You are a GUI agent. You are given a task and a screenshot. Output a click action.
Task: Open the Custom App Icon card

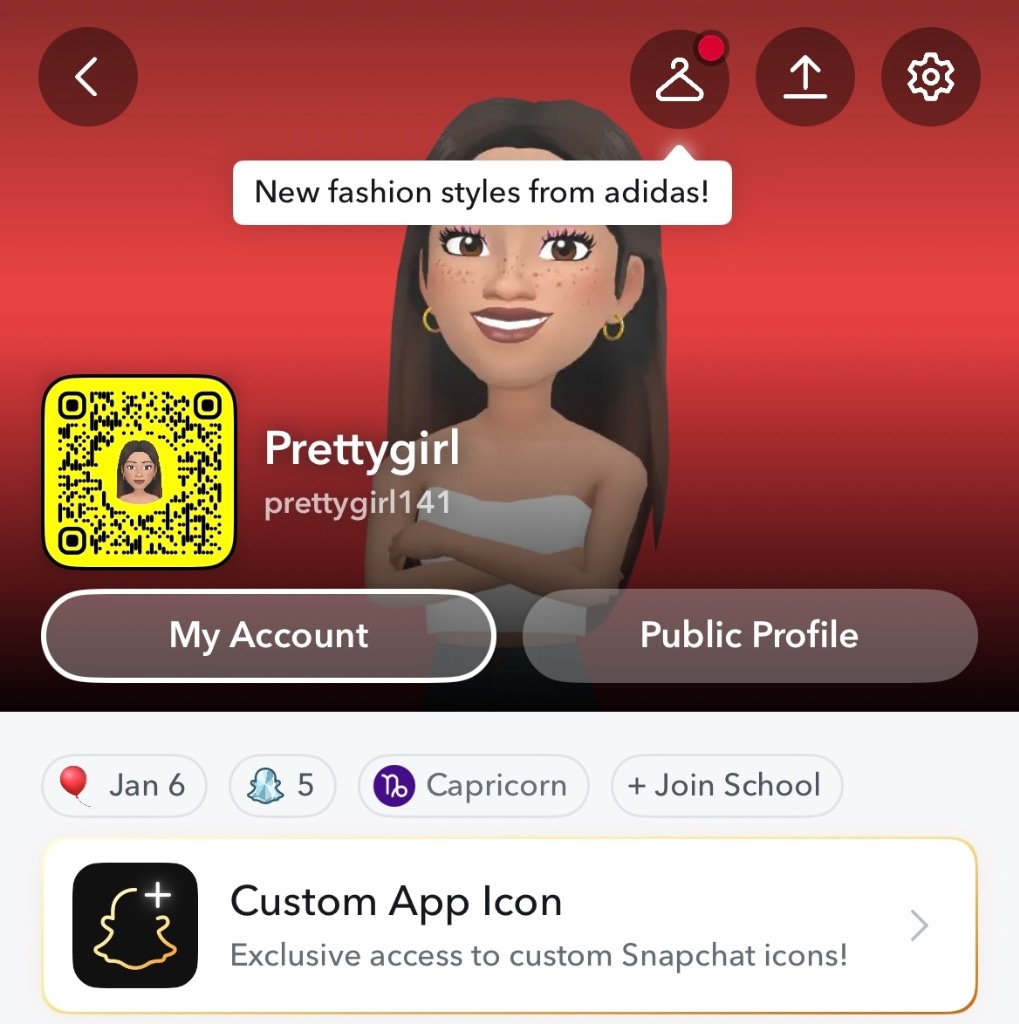[x=509, y=925]
